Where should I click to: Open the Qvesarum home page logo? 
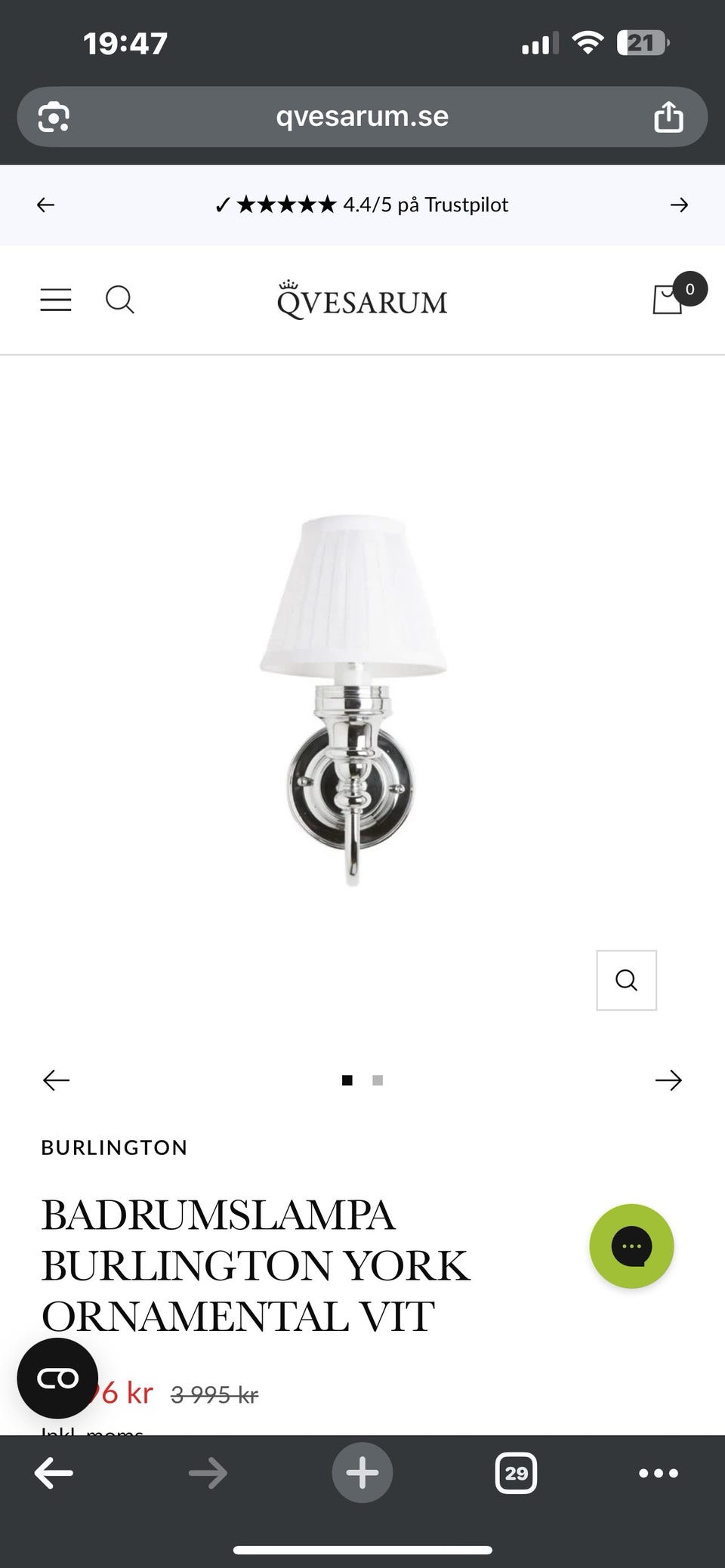click(x=362, y=300)
